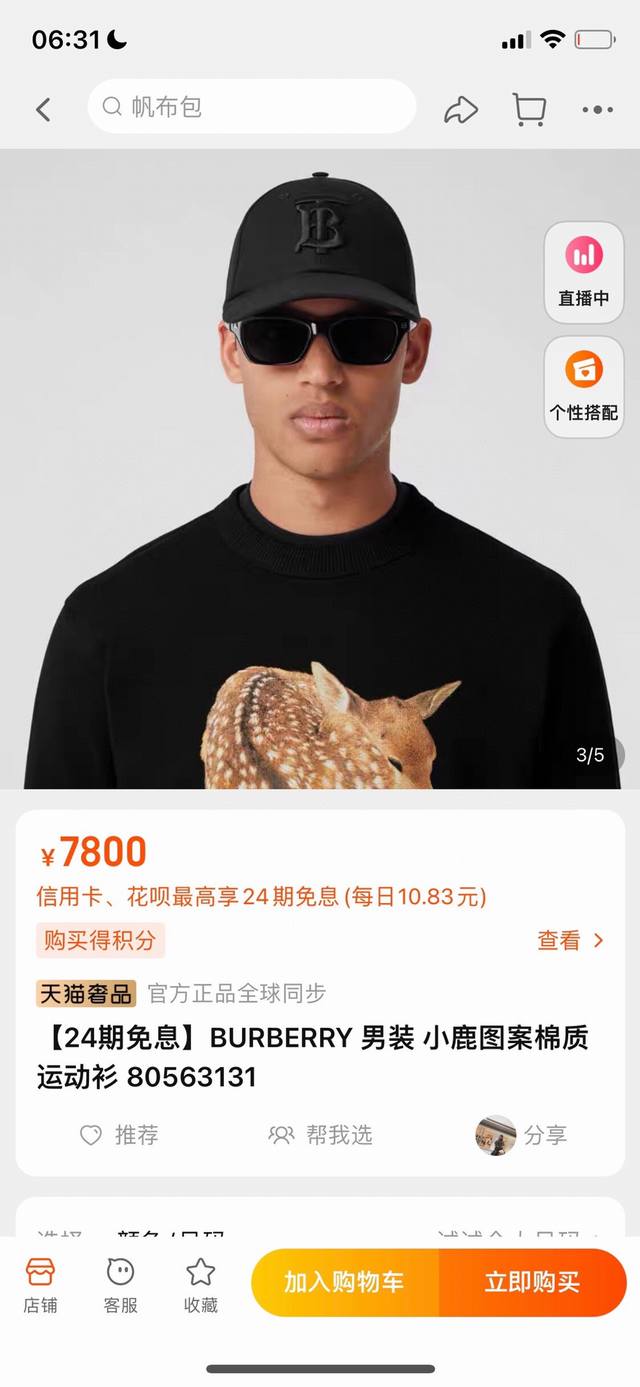Image resolution: width=640 pixels, height=1387 pixels.
Task: Open the 店铺 store page
Action: (41, 1284)
